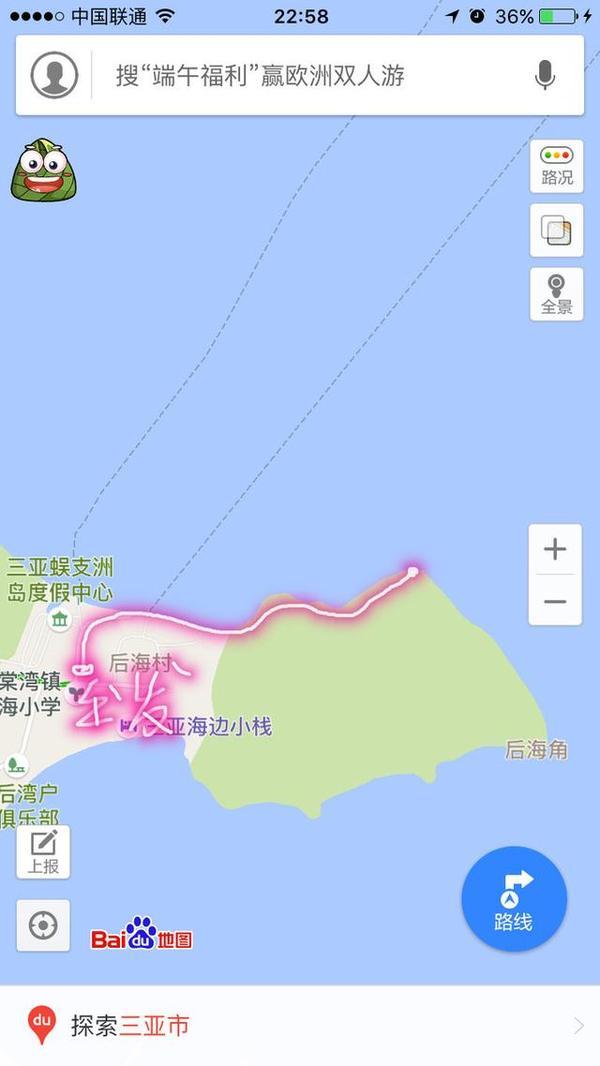Select the 后海村 place label
This screenshot has width=600, height=1066.
tap(140, 662)
